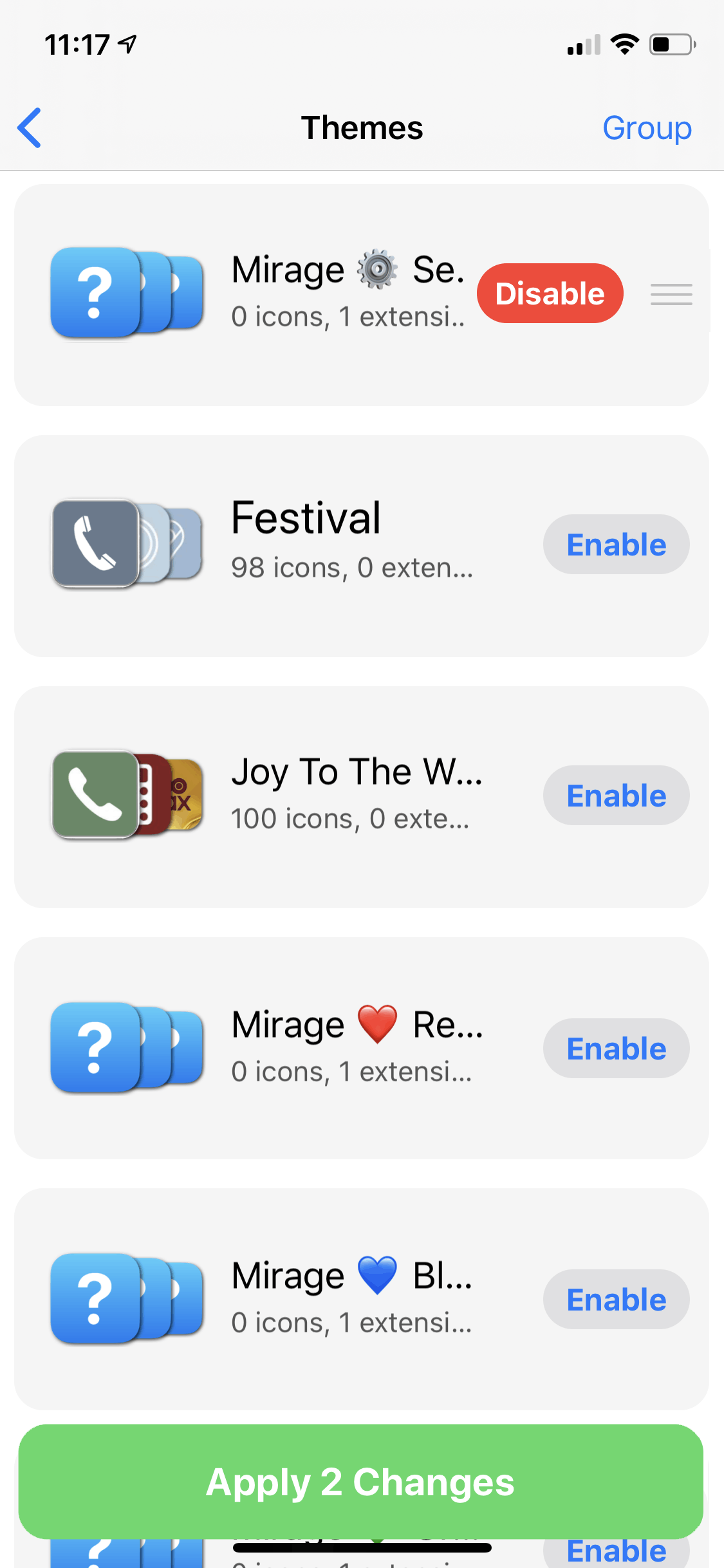Tap Group in the top bar
The width and height of the screenshot is (724, 1568).
click(x=647, y=128)
